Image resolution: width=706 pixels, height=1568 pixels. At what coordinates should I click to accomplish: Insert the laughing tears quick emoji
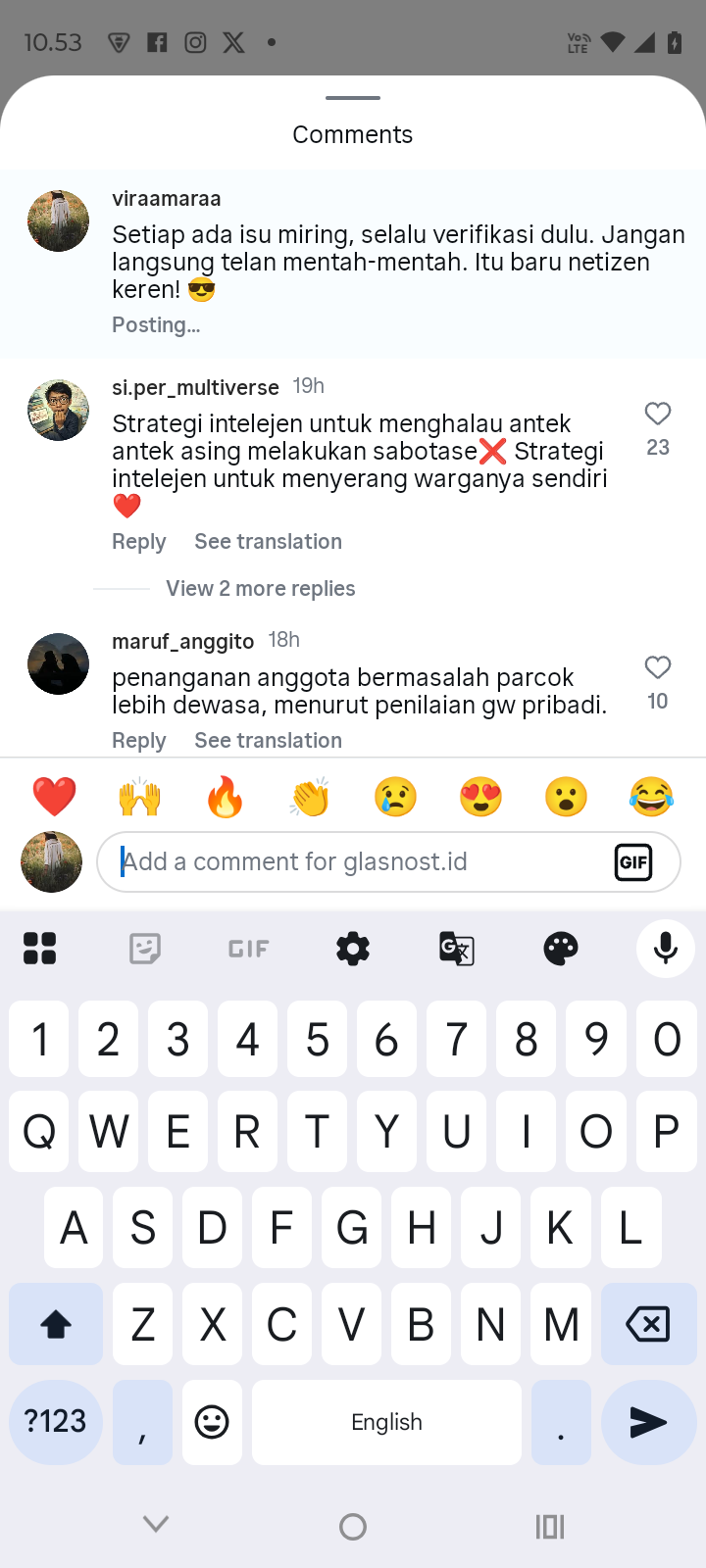(651, 797)
